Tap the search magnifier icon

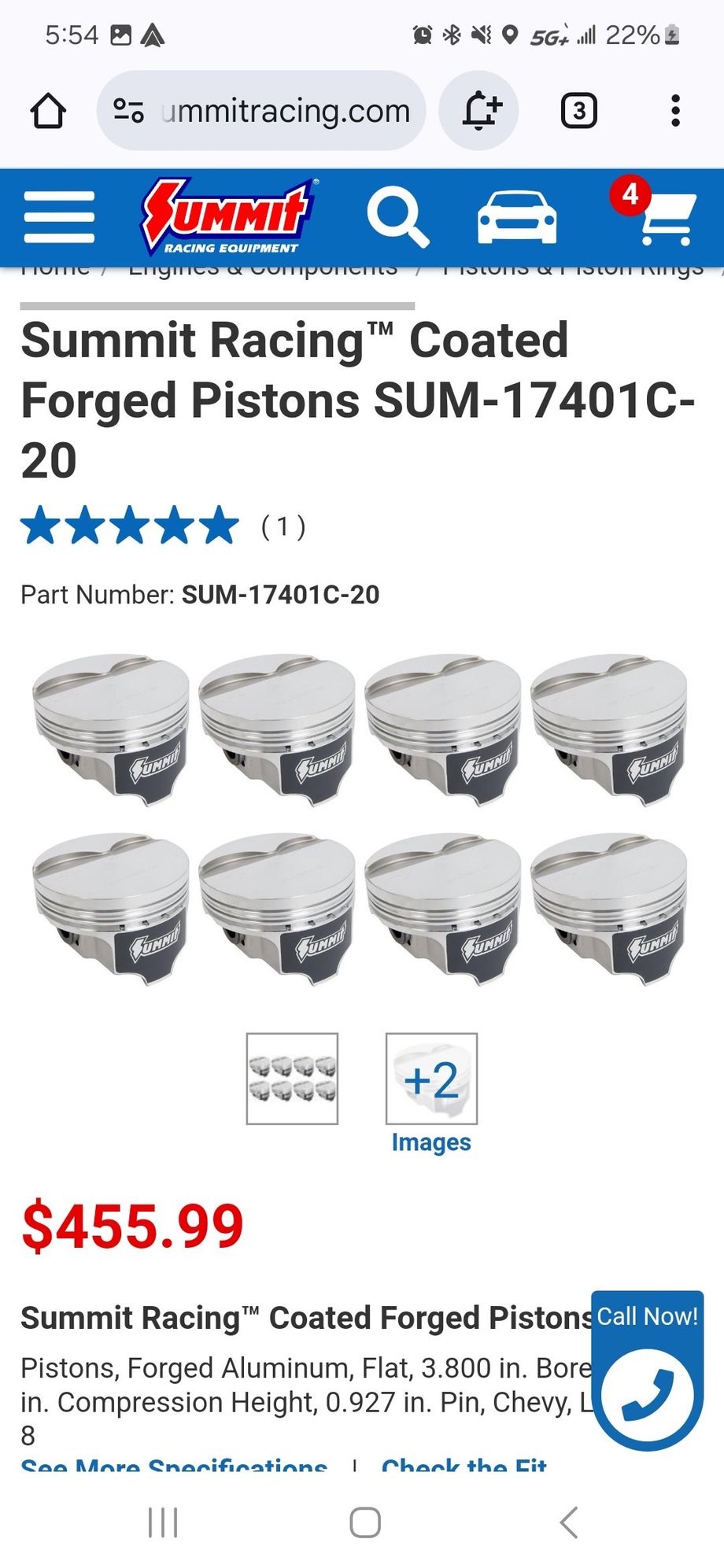(x=397, y=217)
